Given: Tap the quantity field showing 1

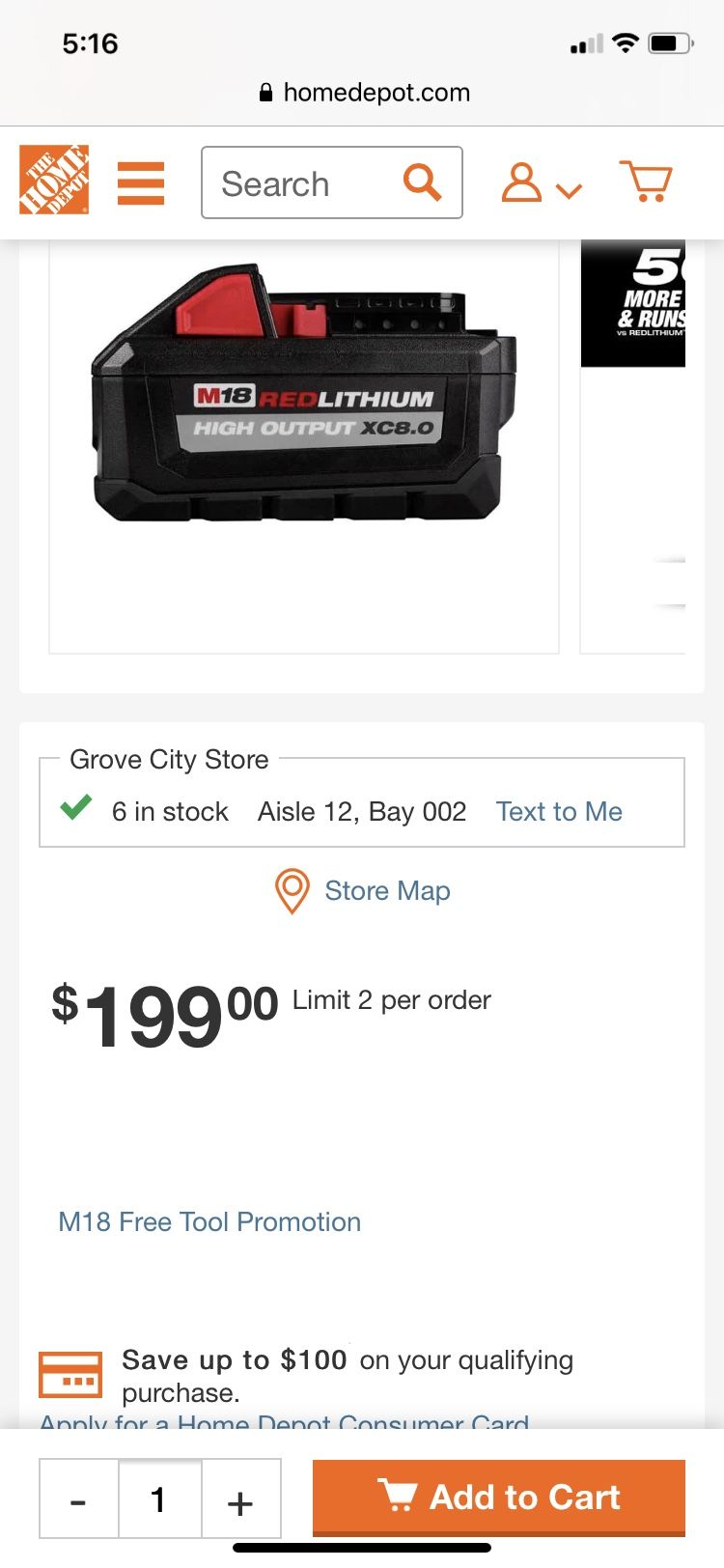Looking at the screenshot, I should click(159, 1498).
